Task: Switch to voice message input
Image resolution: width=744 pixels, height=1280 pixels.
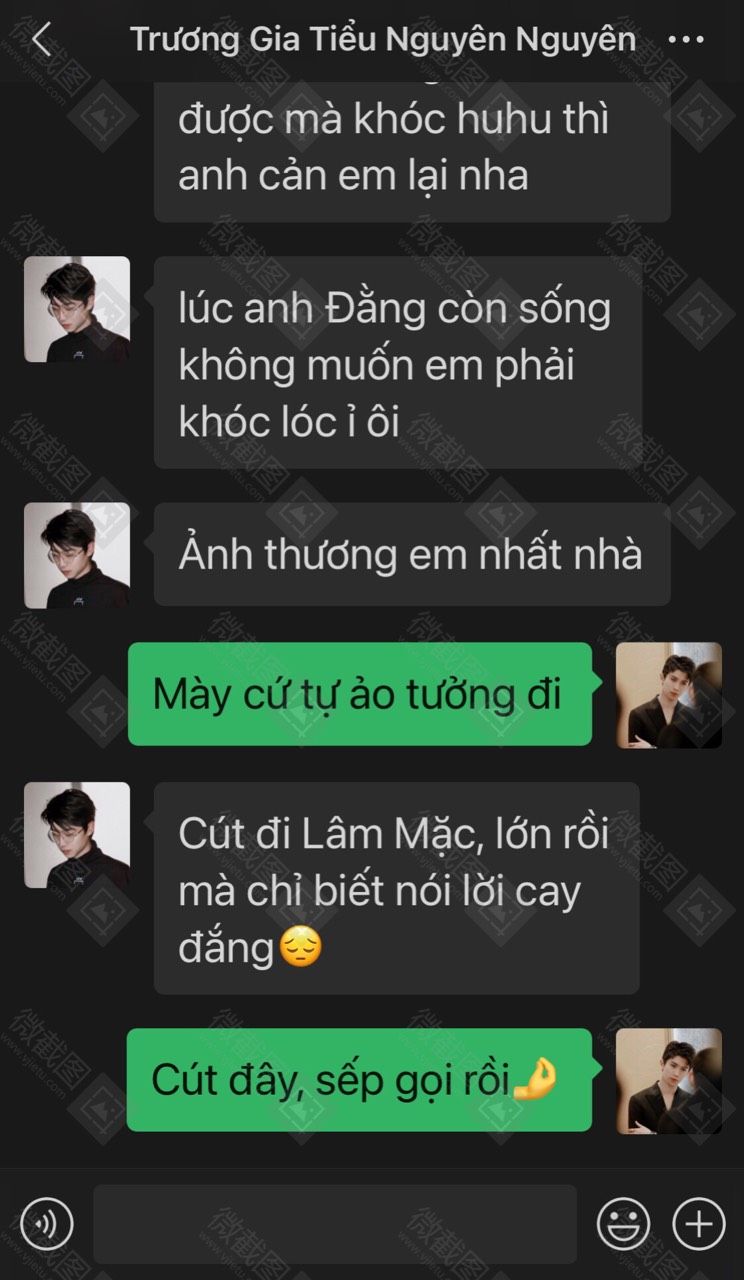Action: 47,1223
